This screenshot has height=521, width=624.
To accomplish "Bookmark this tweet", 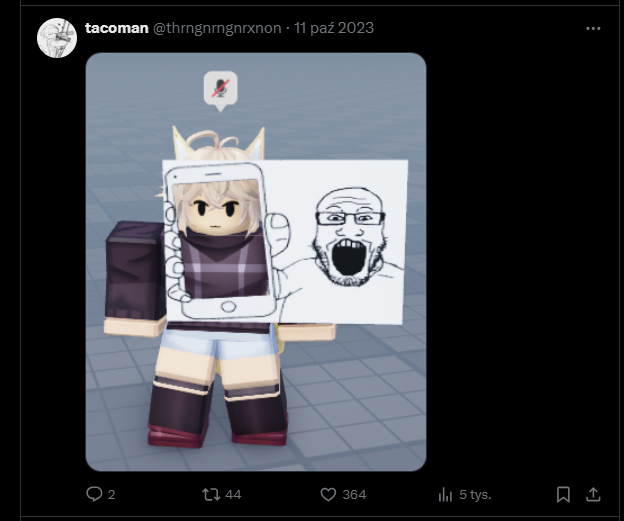I will click(563, 494).
